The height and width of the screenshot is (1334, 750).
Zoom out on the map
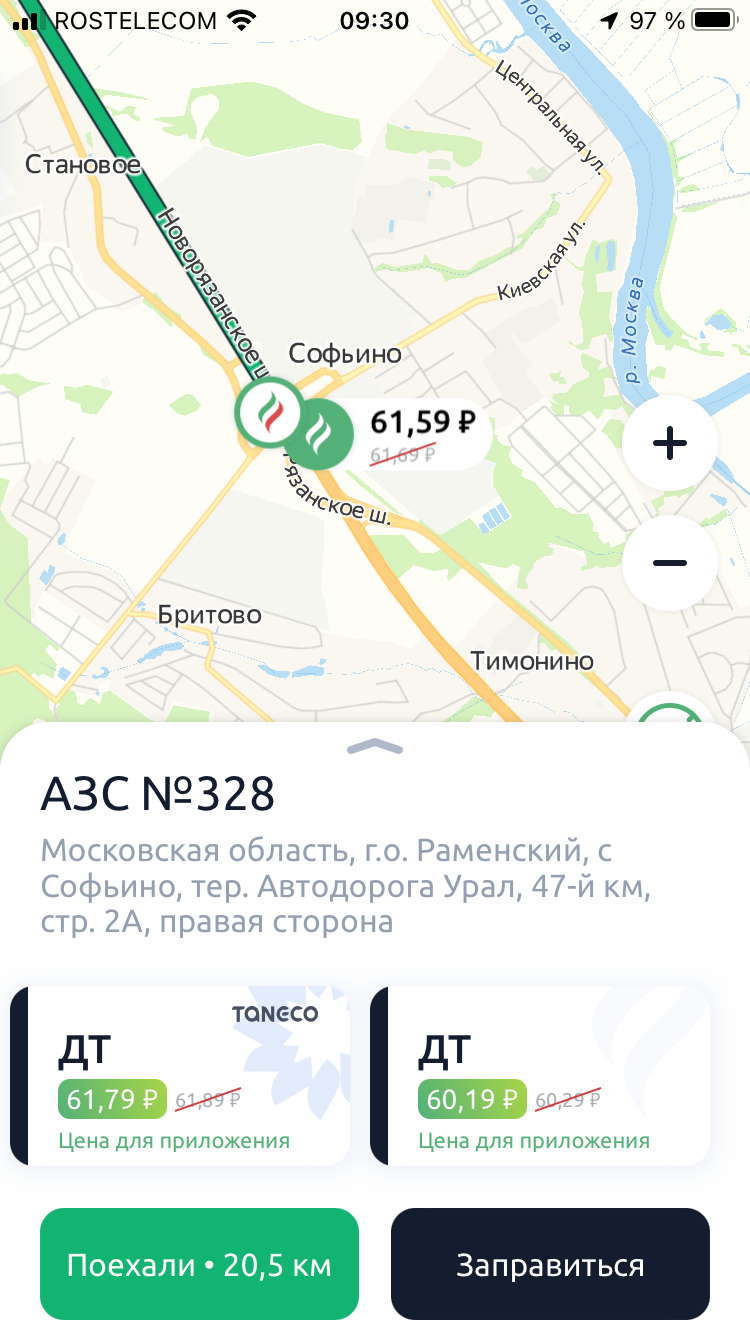[670, 563]
